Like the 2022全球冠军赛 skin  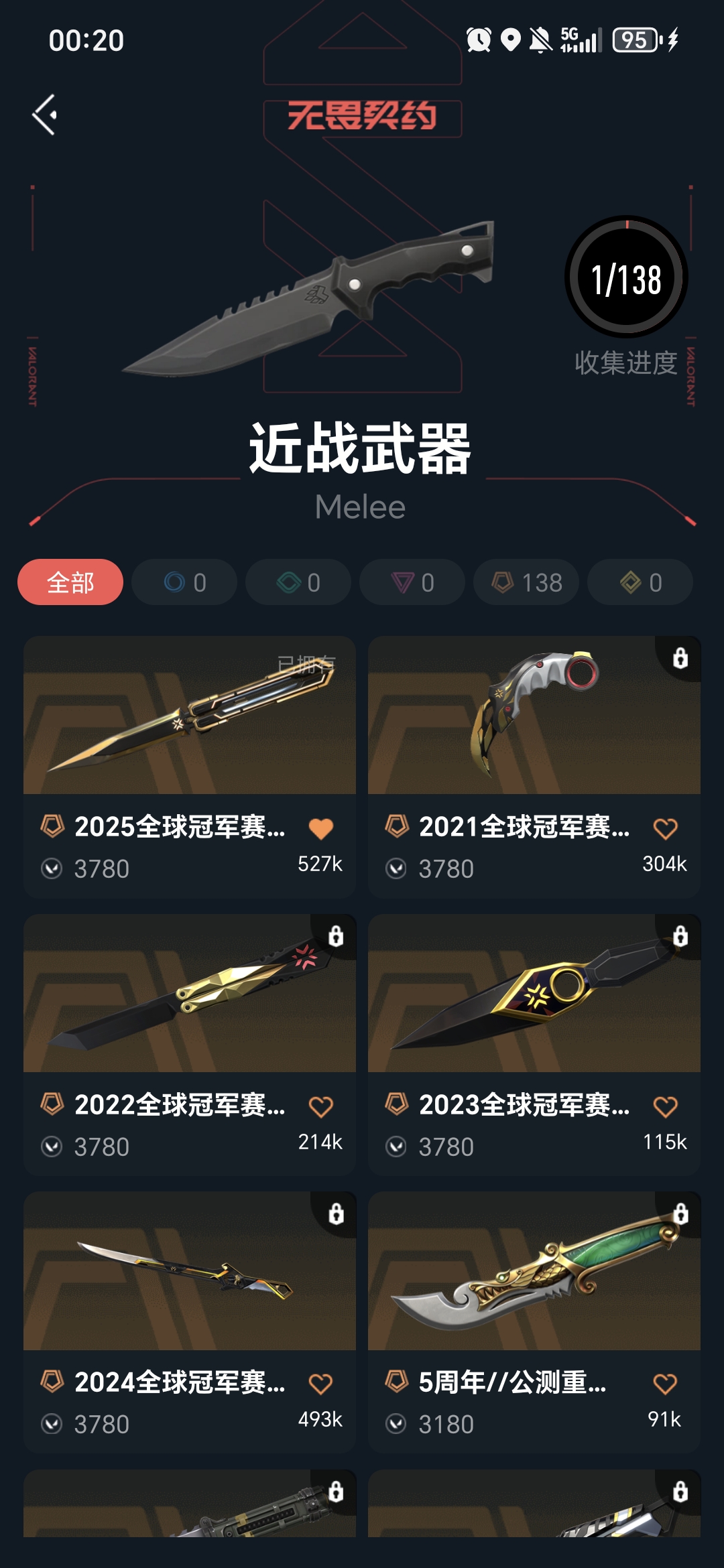(x=321, y=1106)
